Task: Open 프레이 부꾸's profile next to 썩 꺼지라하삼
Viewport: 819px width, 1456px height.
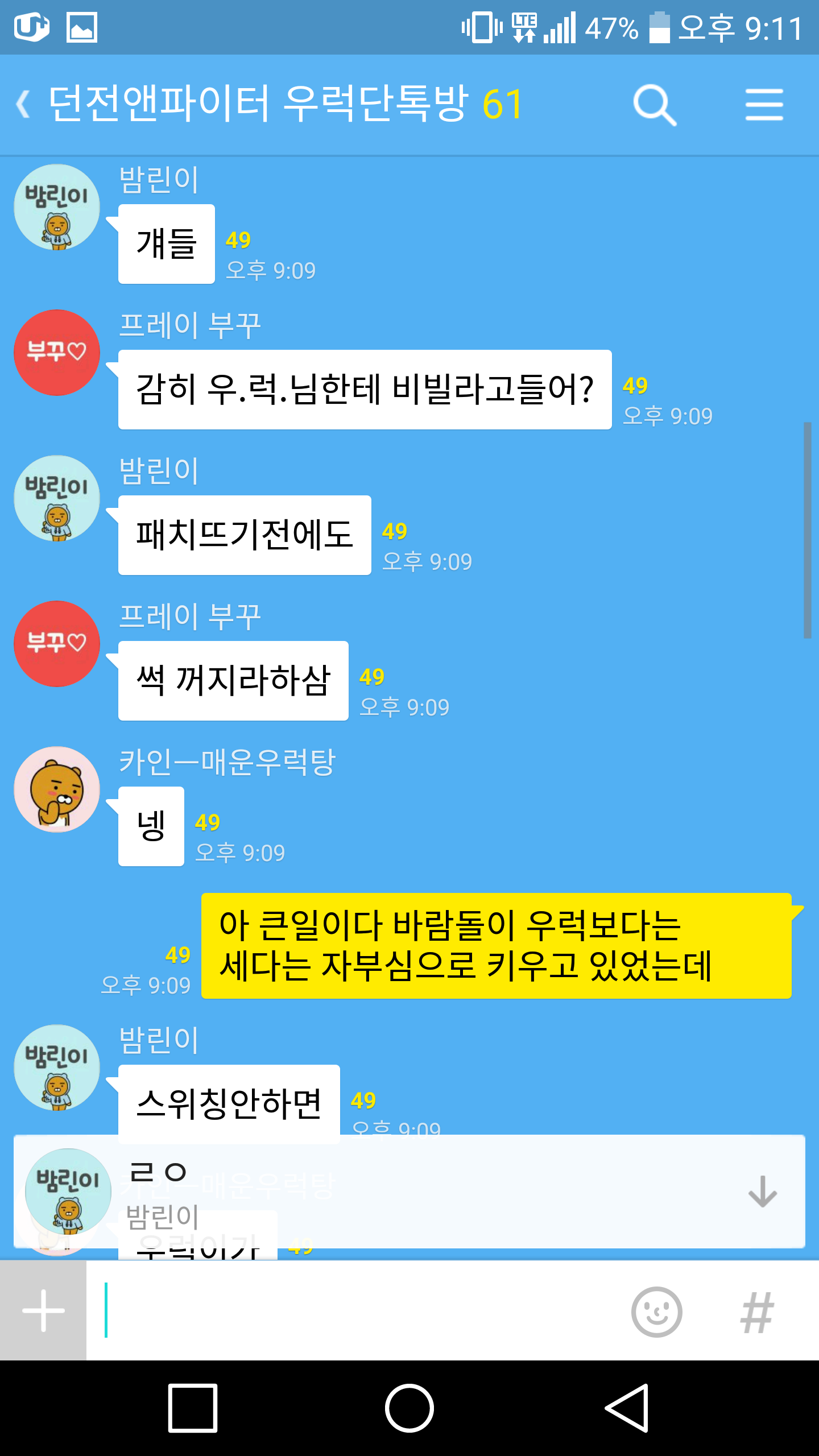Action: point(57,644)
